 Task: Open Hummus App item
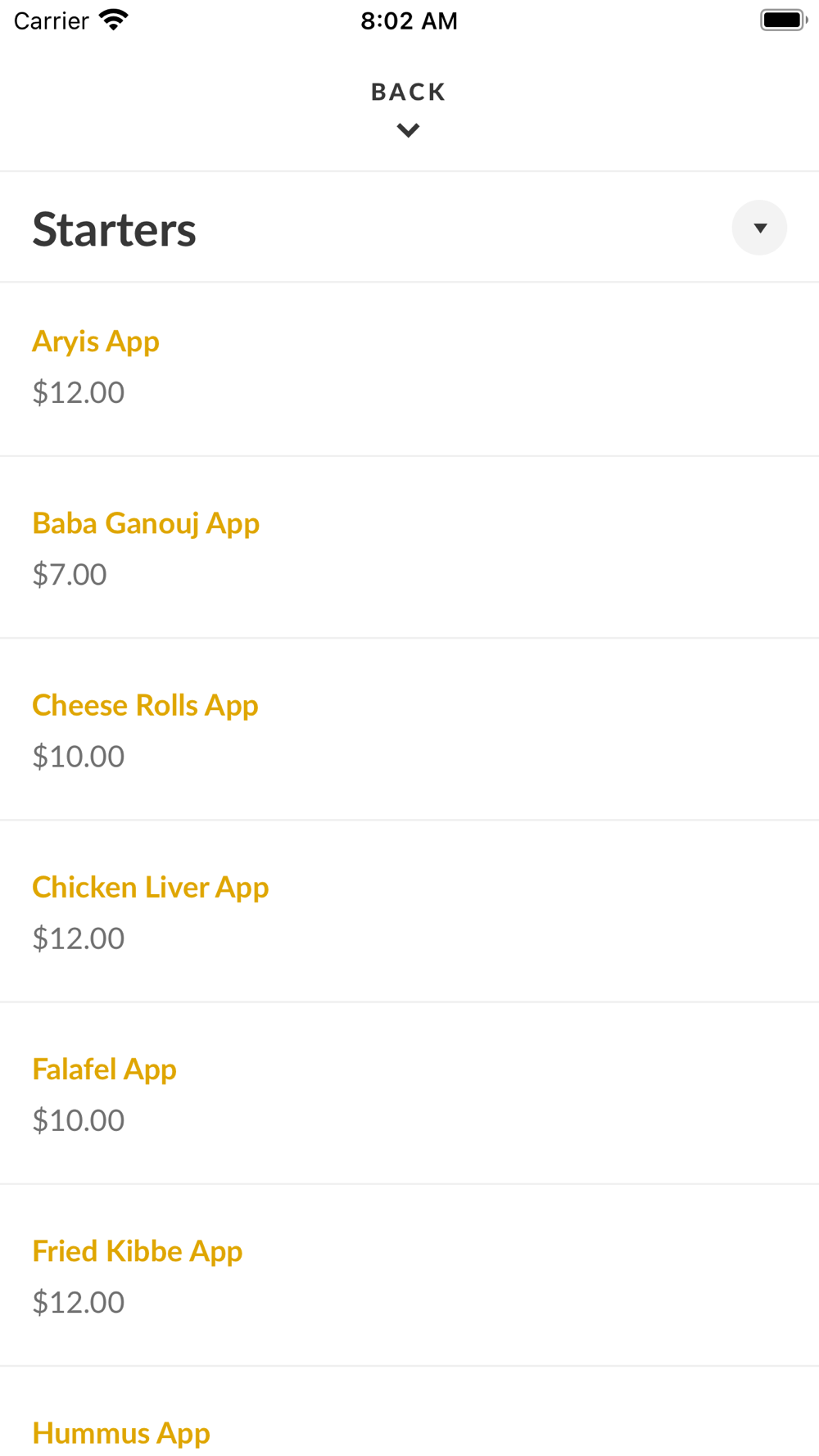click(x=409, y=1412)
